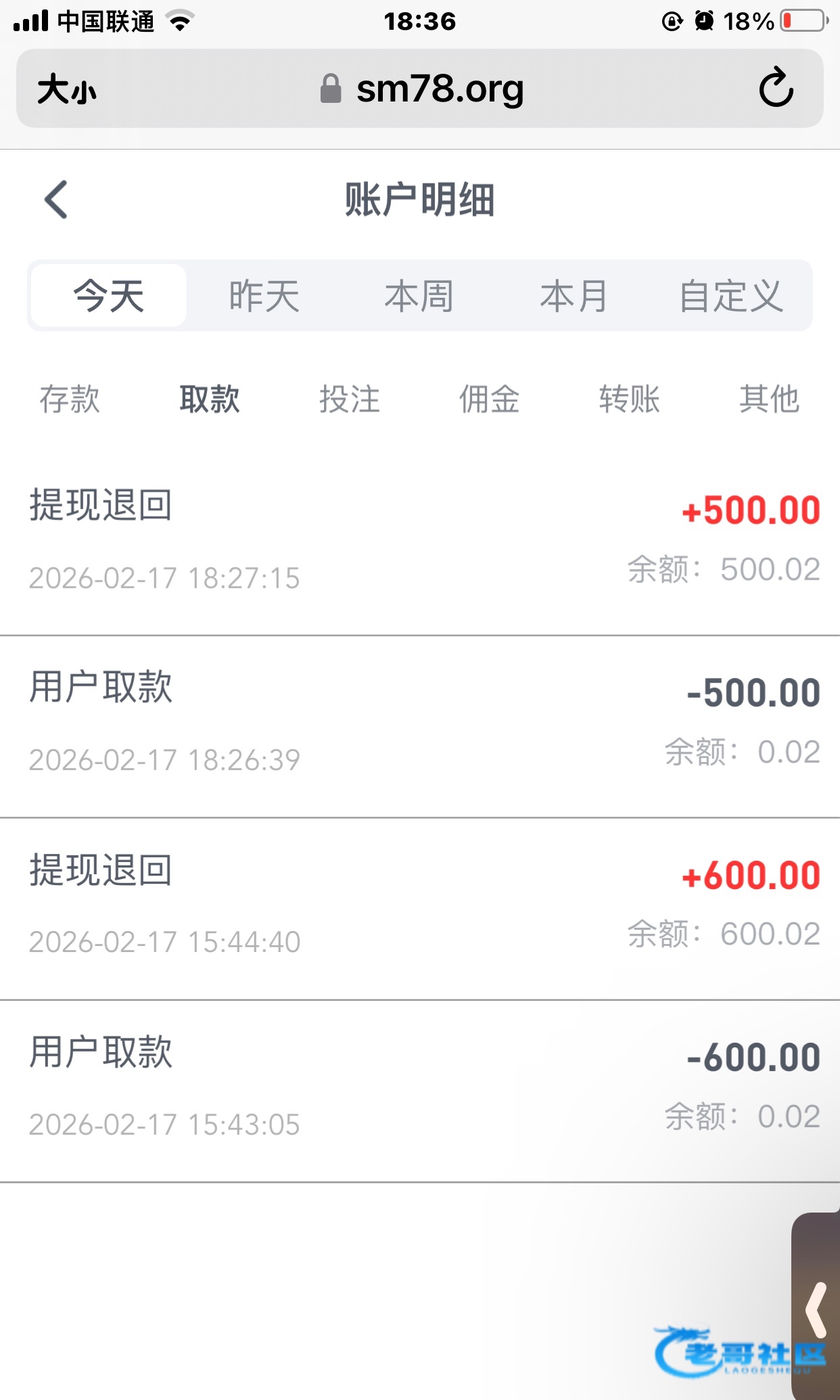Image resolution: width=840 pixels, height=1400 pixels.
Task: Switch to the 昨天 date filter
Action: pos(264,296)
